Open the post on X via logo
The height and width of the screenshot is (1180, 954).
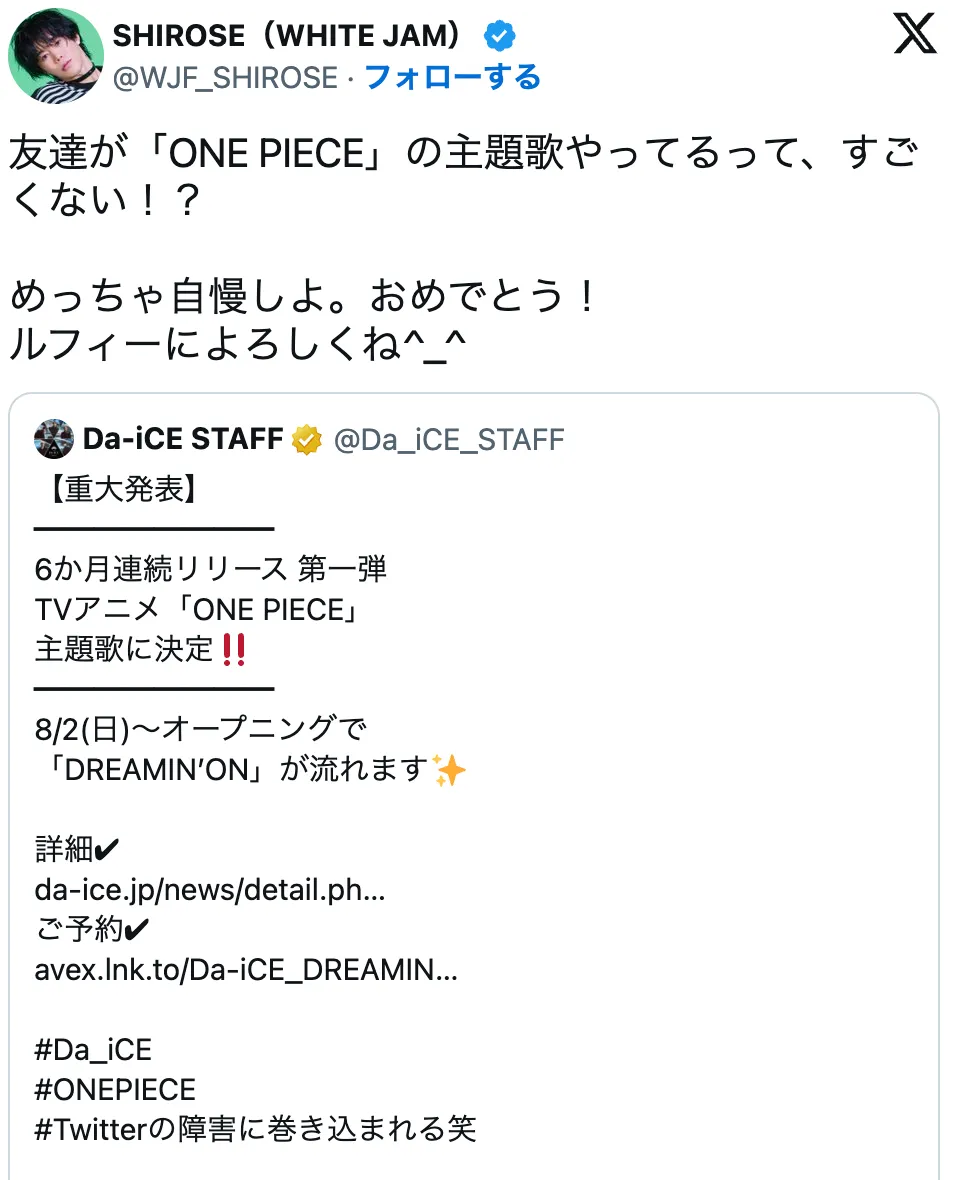pyautogui.click(x=914, y=36)
